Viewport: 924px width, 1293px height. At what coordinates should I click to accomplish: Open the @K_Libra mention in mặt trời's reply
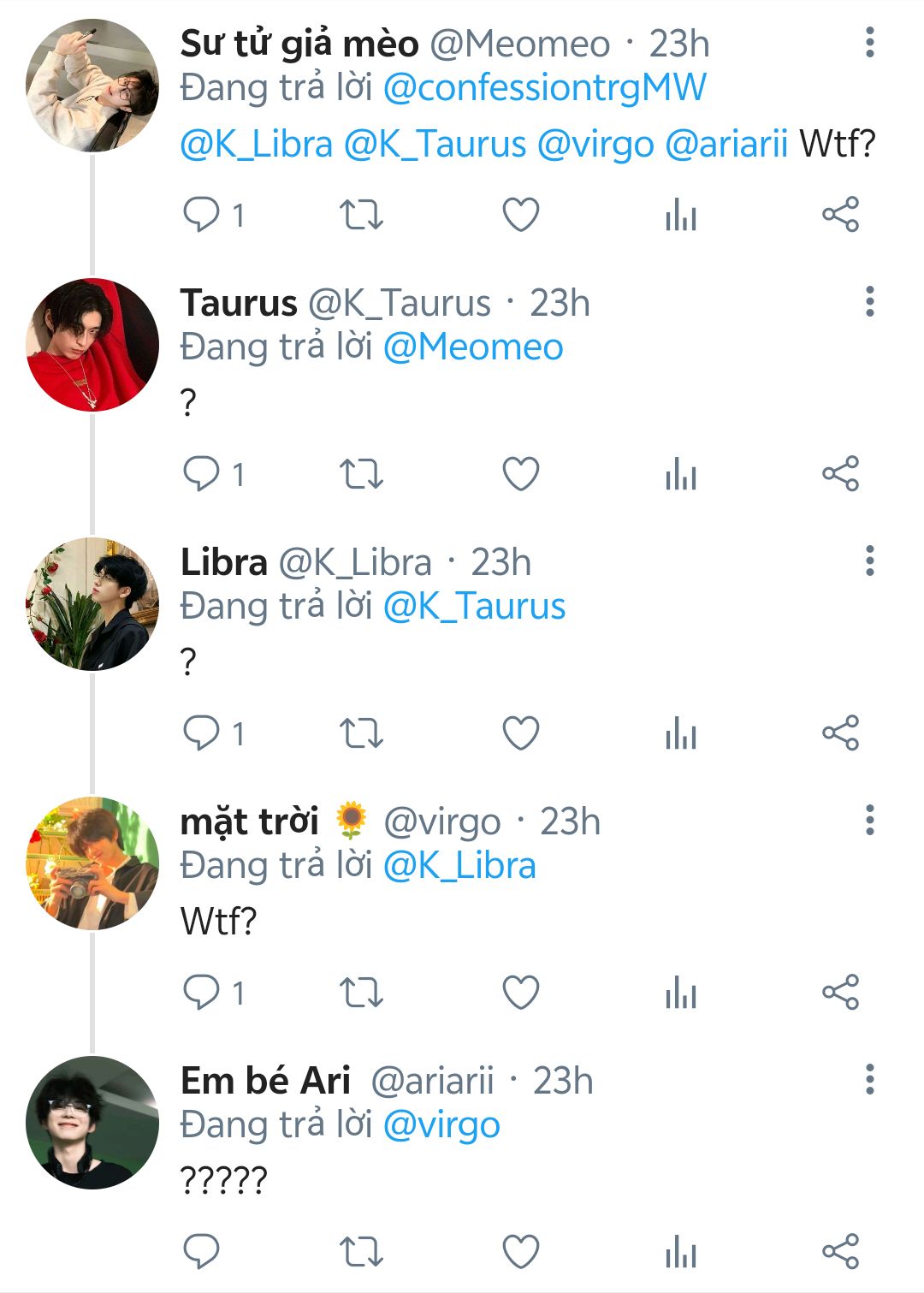click(x=459, y=866)
